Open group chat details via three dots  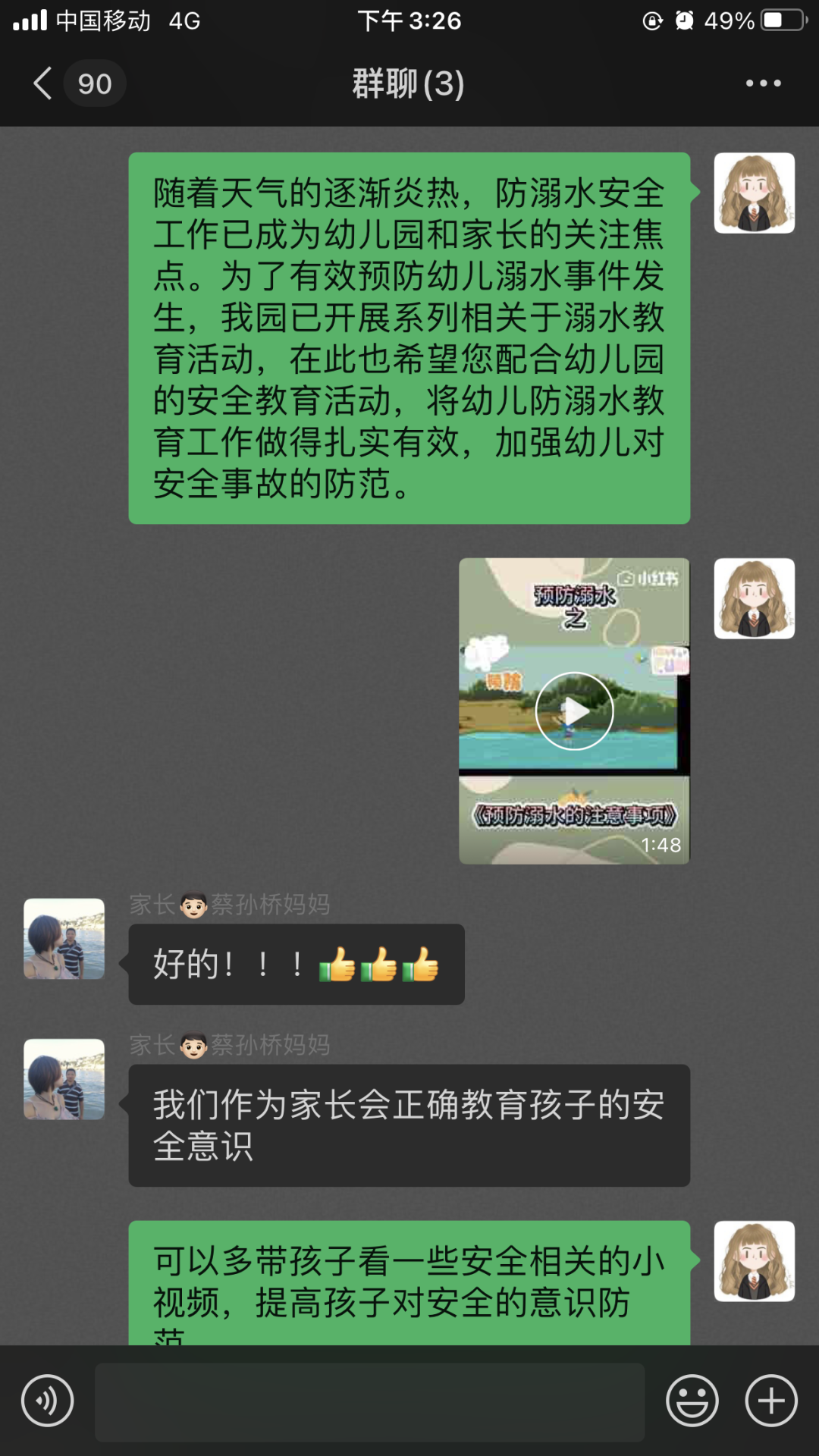[763, 83]
